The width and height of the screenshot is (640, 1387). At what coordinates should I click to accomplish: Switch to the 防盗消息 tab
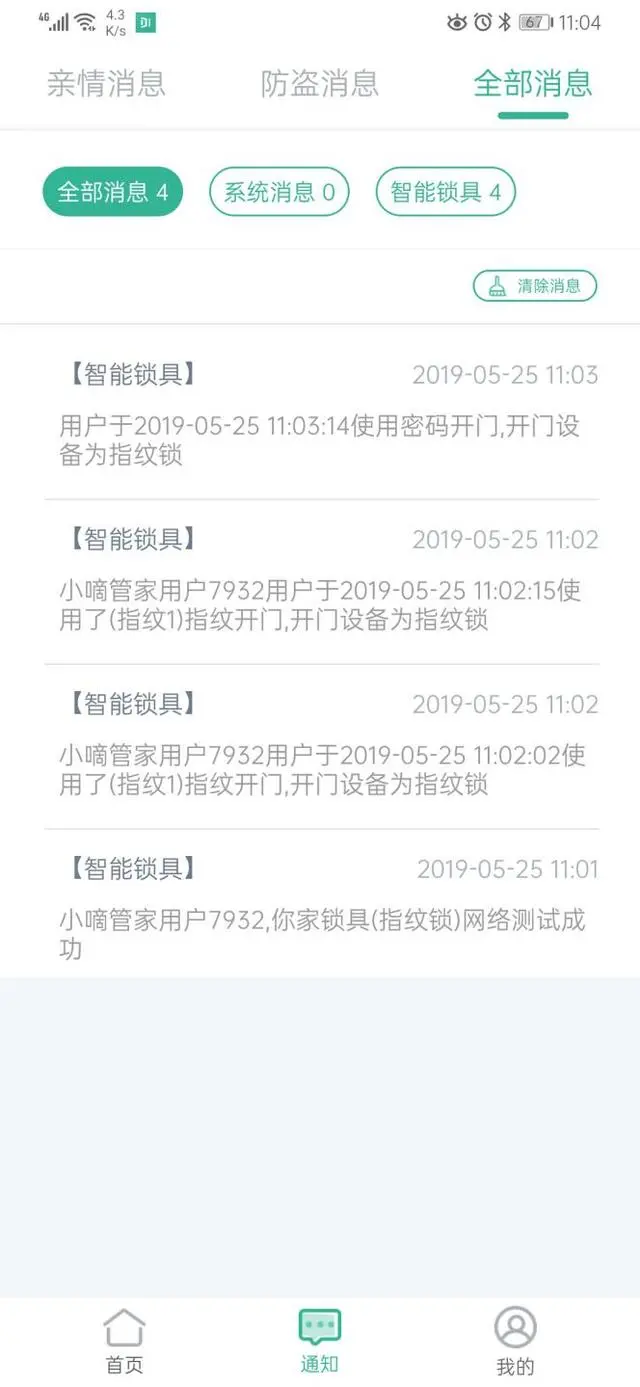(x=320, y=84)
